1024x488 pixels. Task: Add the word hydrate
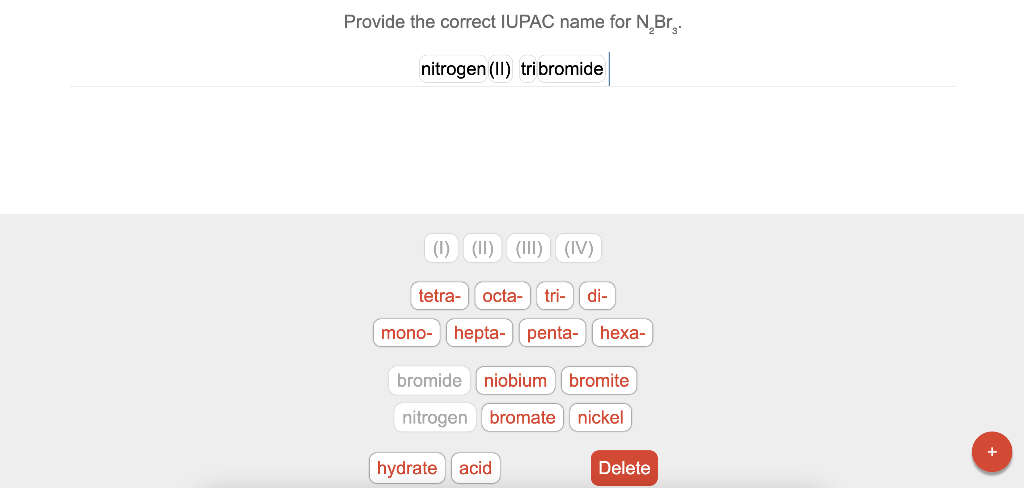pos(407,467)
